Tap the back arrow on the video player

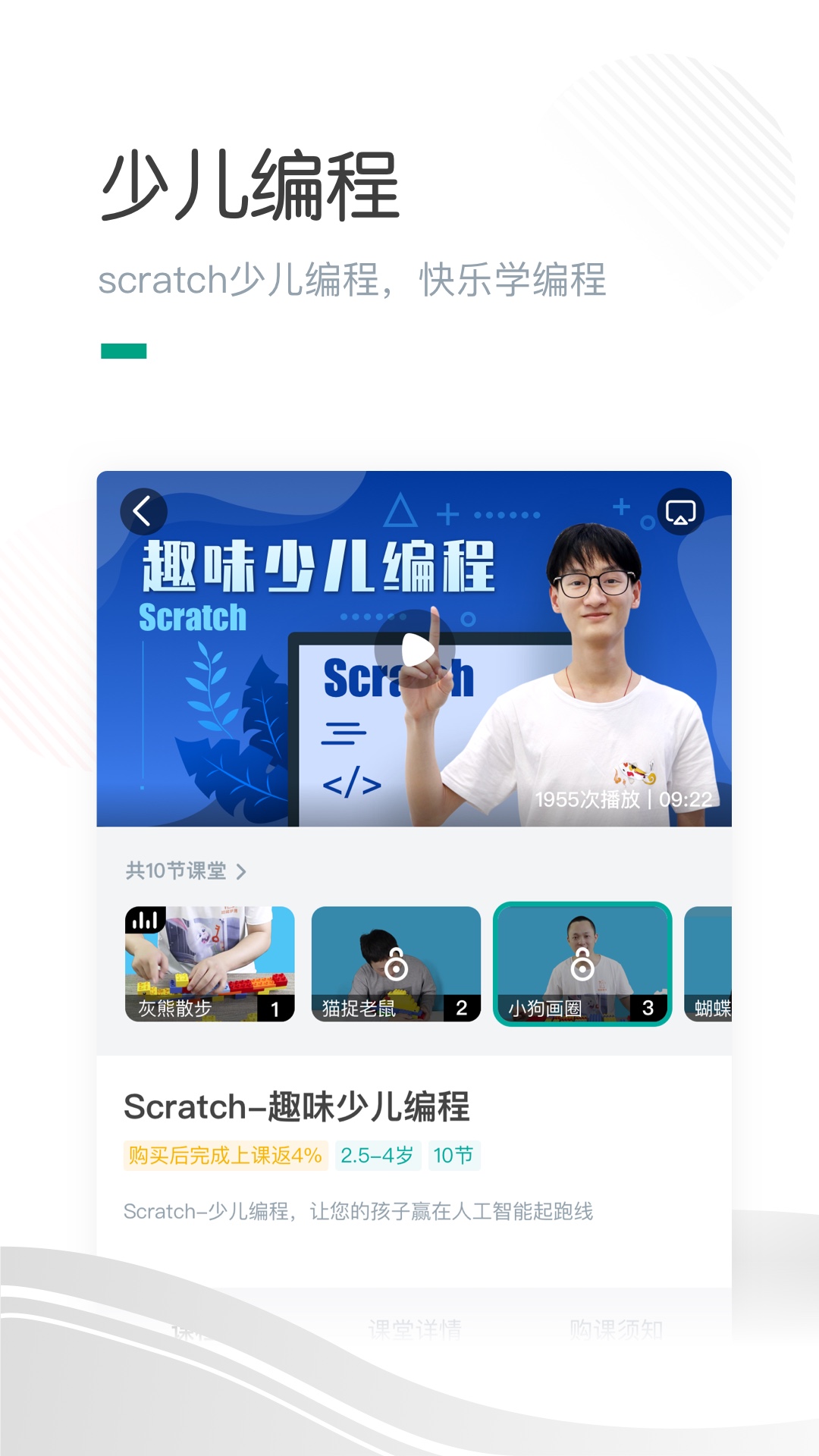pos(145,510)
